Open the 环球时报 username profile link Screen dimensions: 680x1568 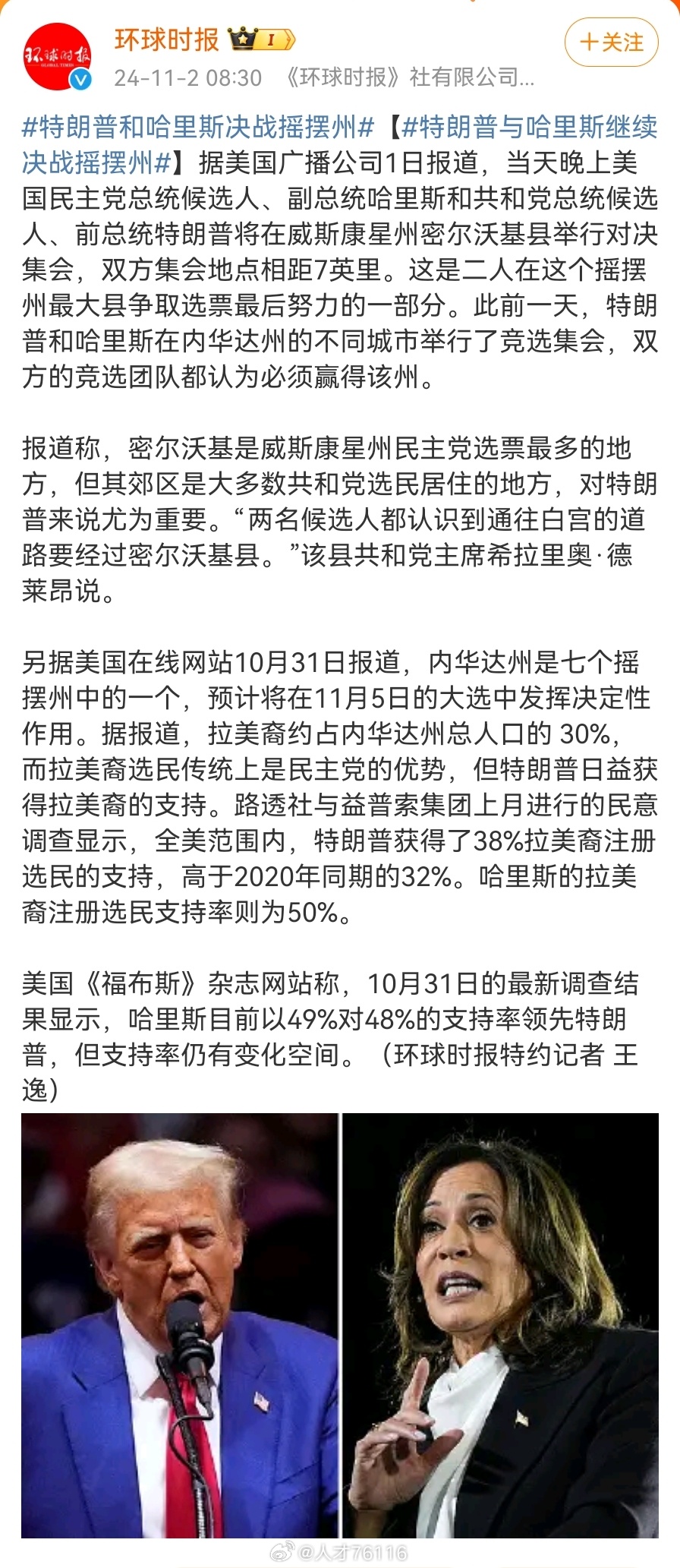click(166, 39)
